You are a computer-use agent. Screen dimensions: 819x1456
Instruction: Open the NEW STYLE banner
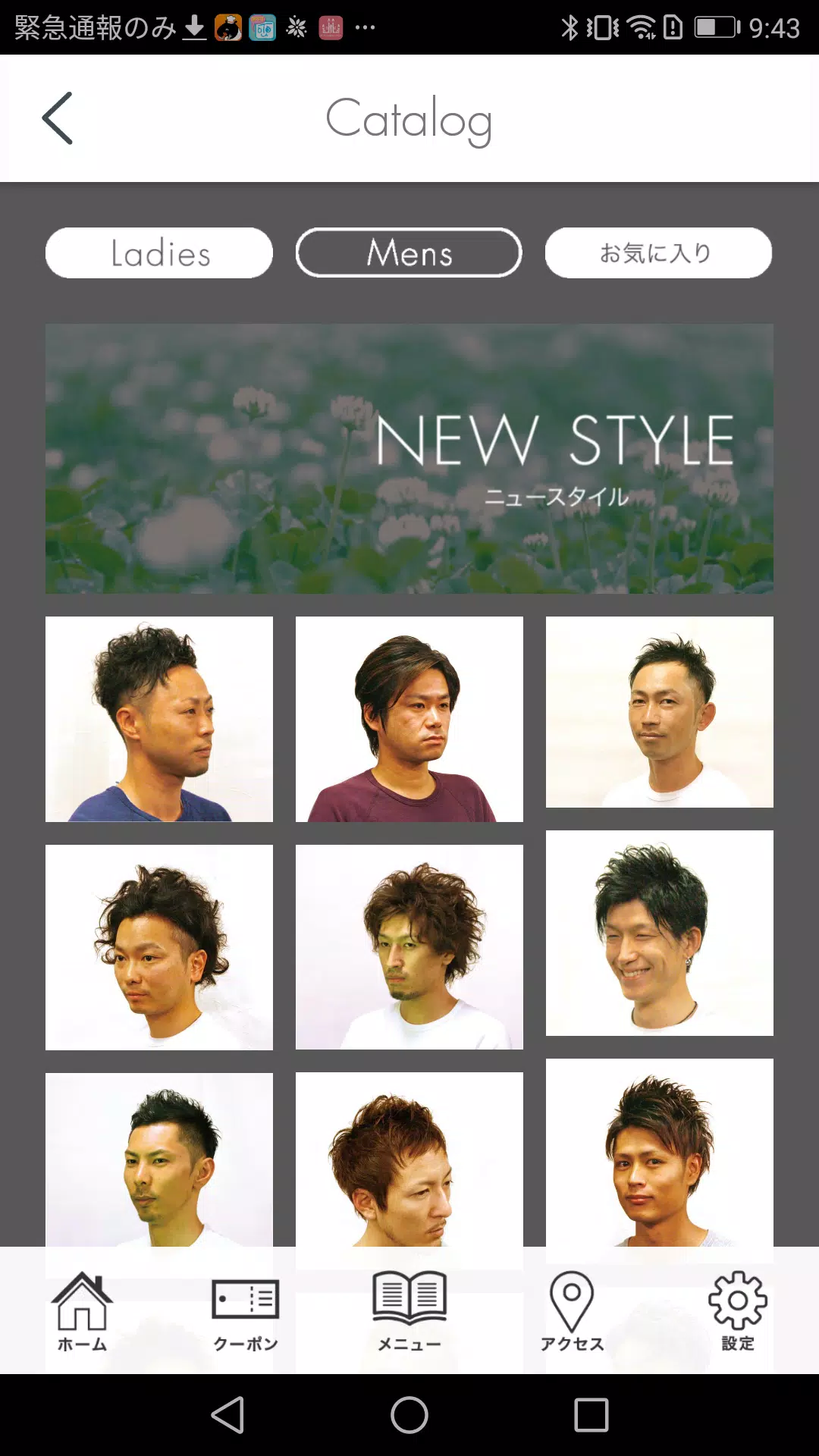coord(409,459)
